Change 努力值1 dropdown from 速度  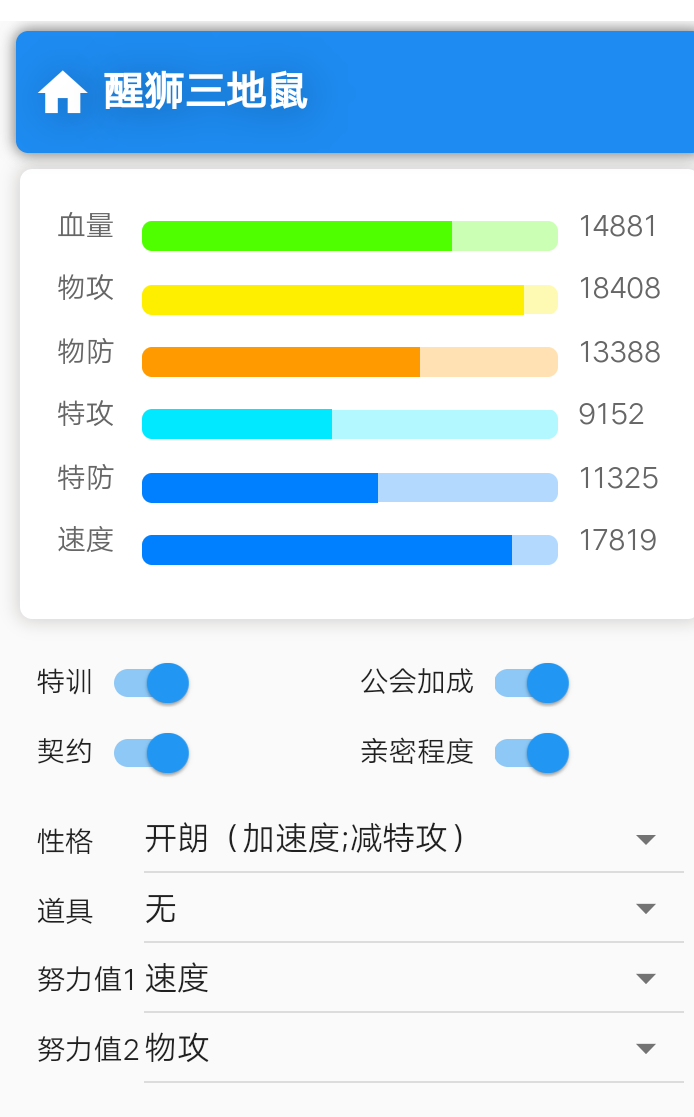click(413, 979)
